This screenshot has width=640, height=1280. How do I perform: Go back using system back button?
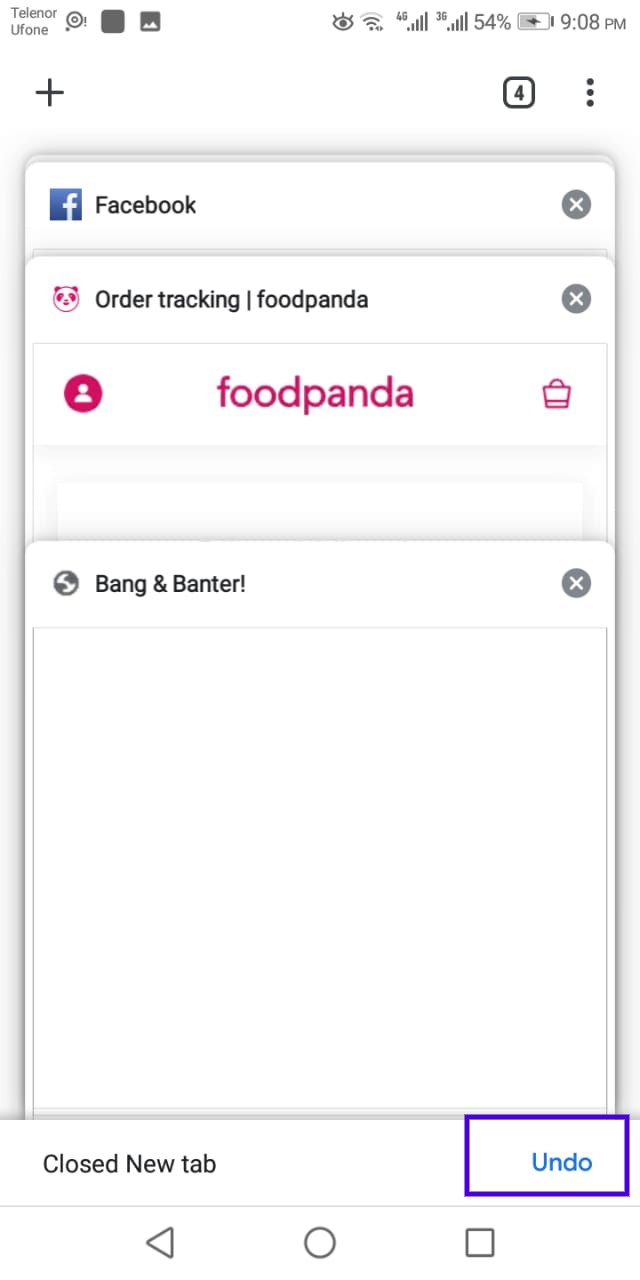coord(160,1242)
